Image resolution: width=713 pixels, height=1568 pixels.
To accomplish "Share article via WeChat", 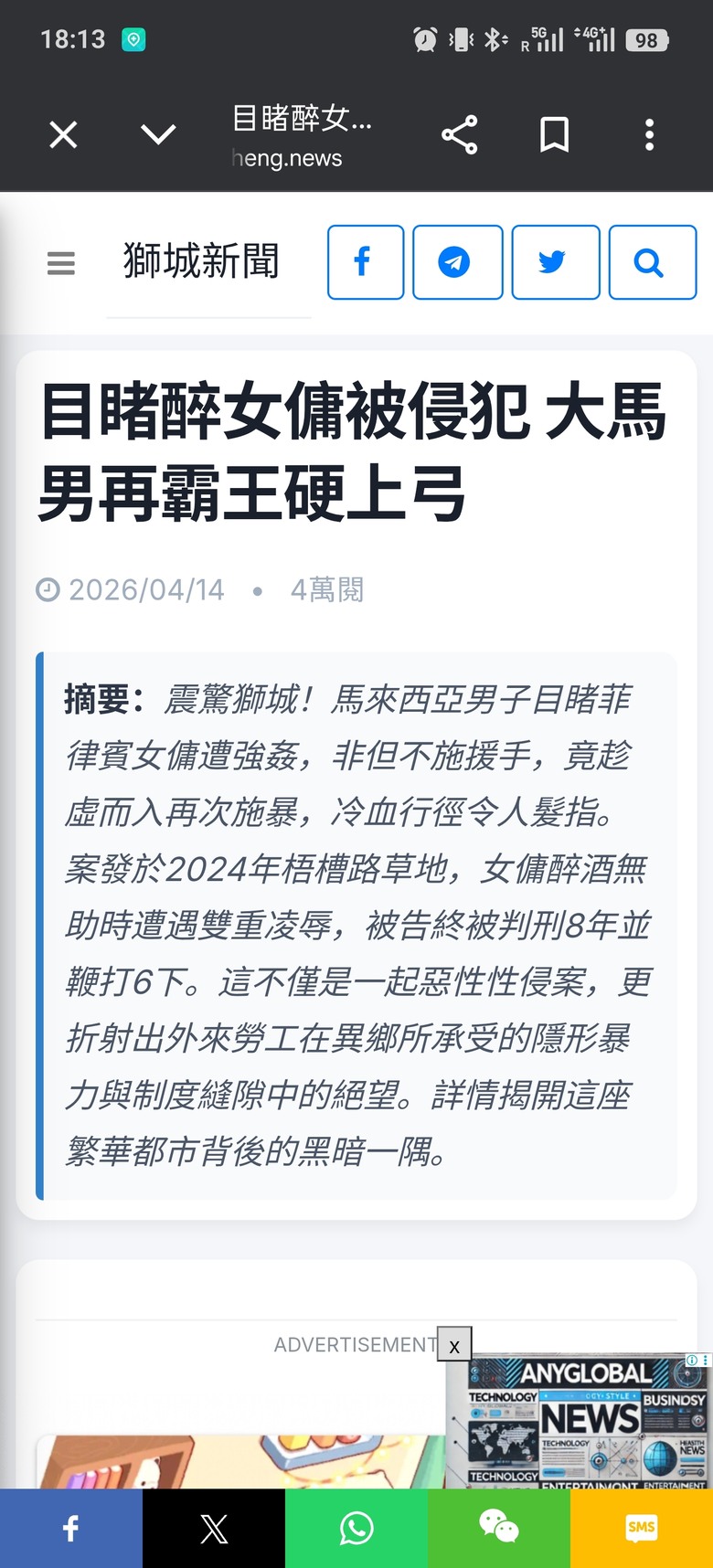I will tap(499, 1529).
